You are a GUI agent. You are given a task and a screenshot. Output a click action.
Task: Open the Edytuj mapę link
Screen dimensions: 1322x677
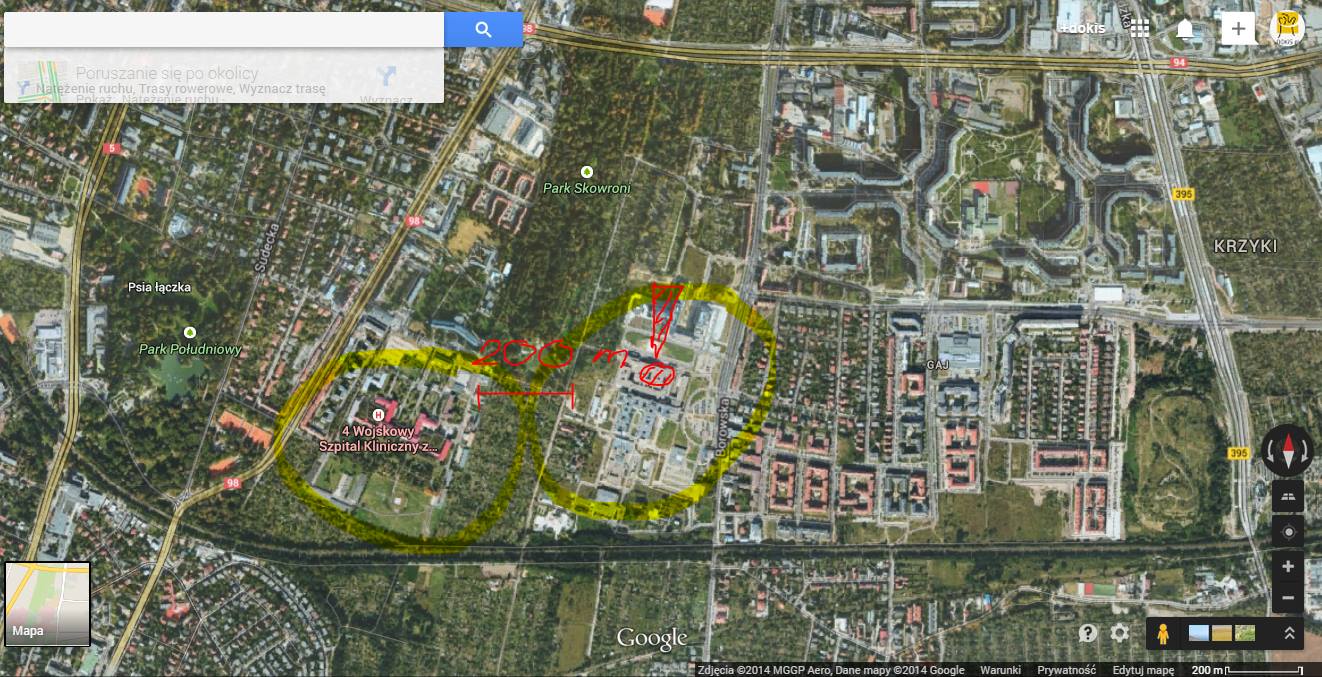tap(1142, 670)
